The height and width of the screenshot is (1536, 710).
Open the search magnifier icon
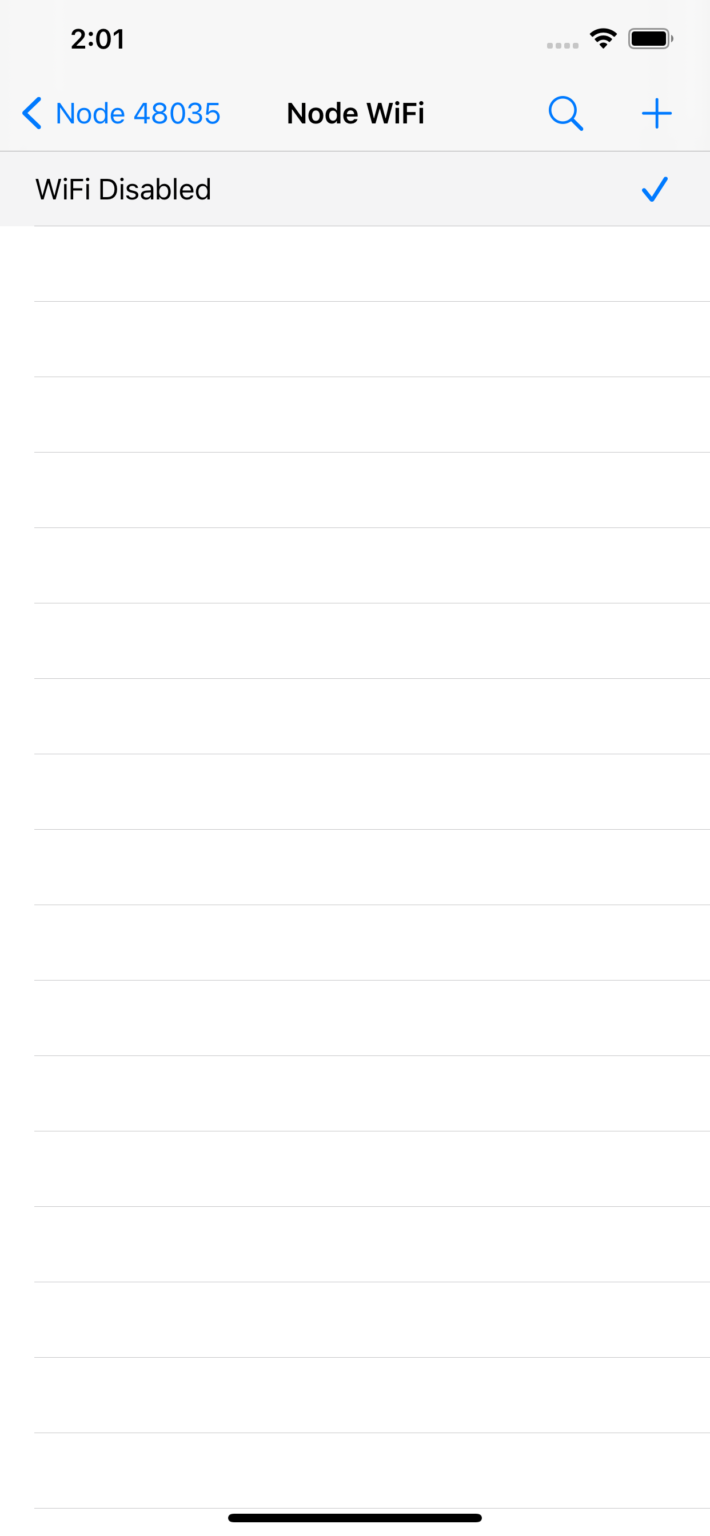click(566, 114)
